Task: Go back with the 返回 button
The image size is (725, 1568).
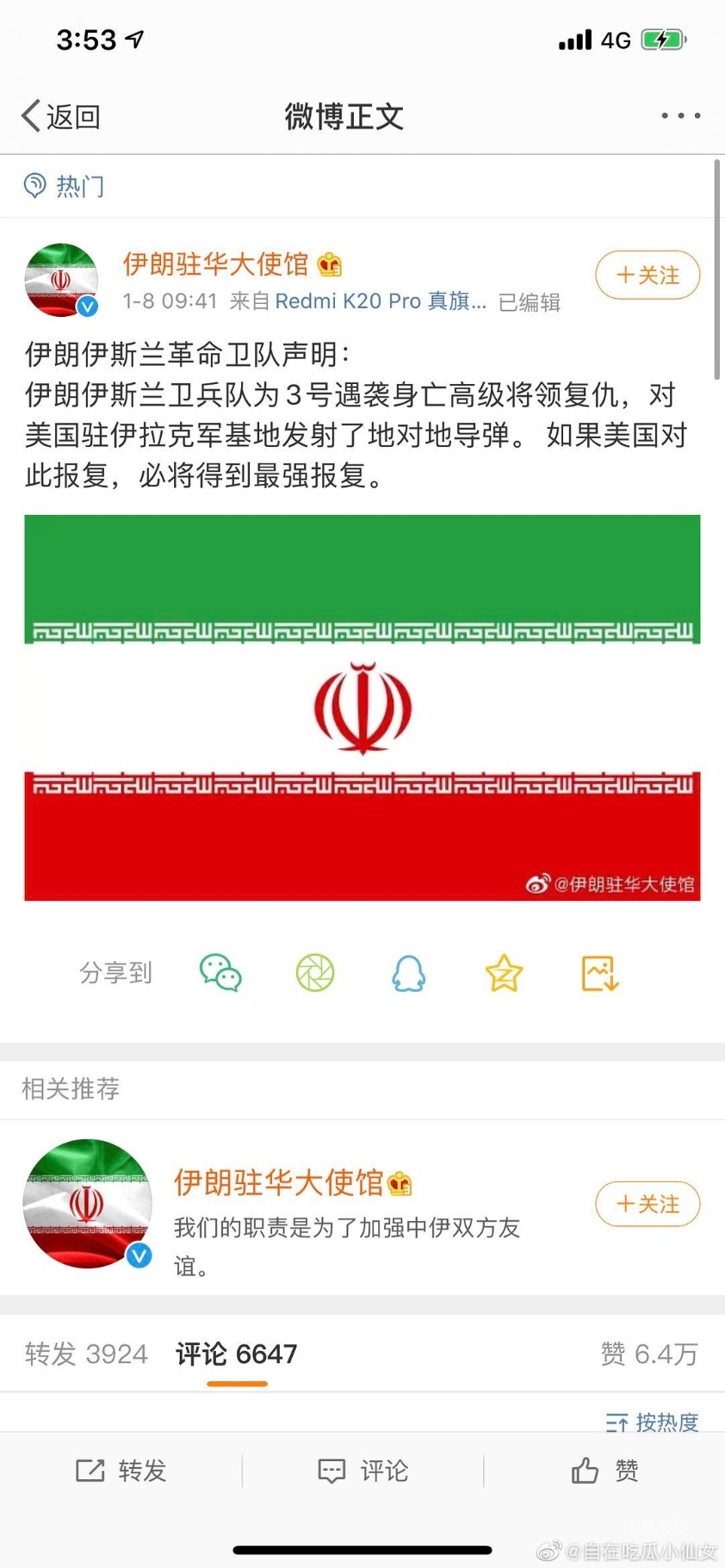Action: (60, 116)
